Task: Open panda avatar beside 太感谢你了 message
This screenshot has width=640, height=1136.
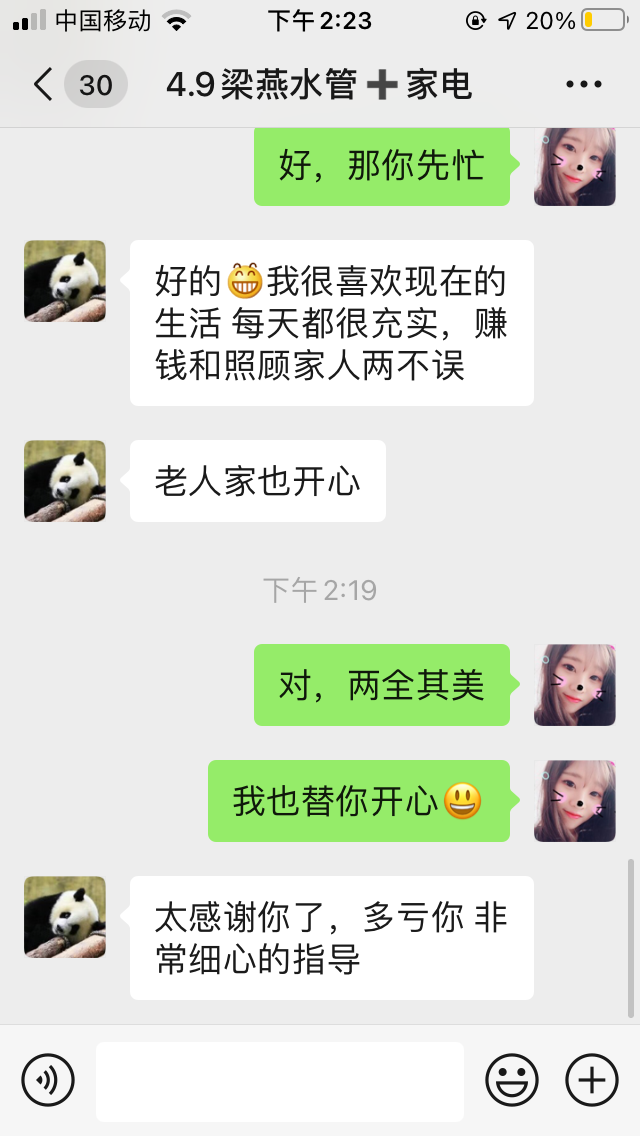Action: click(x=65, y=917)
